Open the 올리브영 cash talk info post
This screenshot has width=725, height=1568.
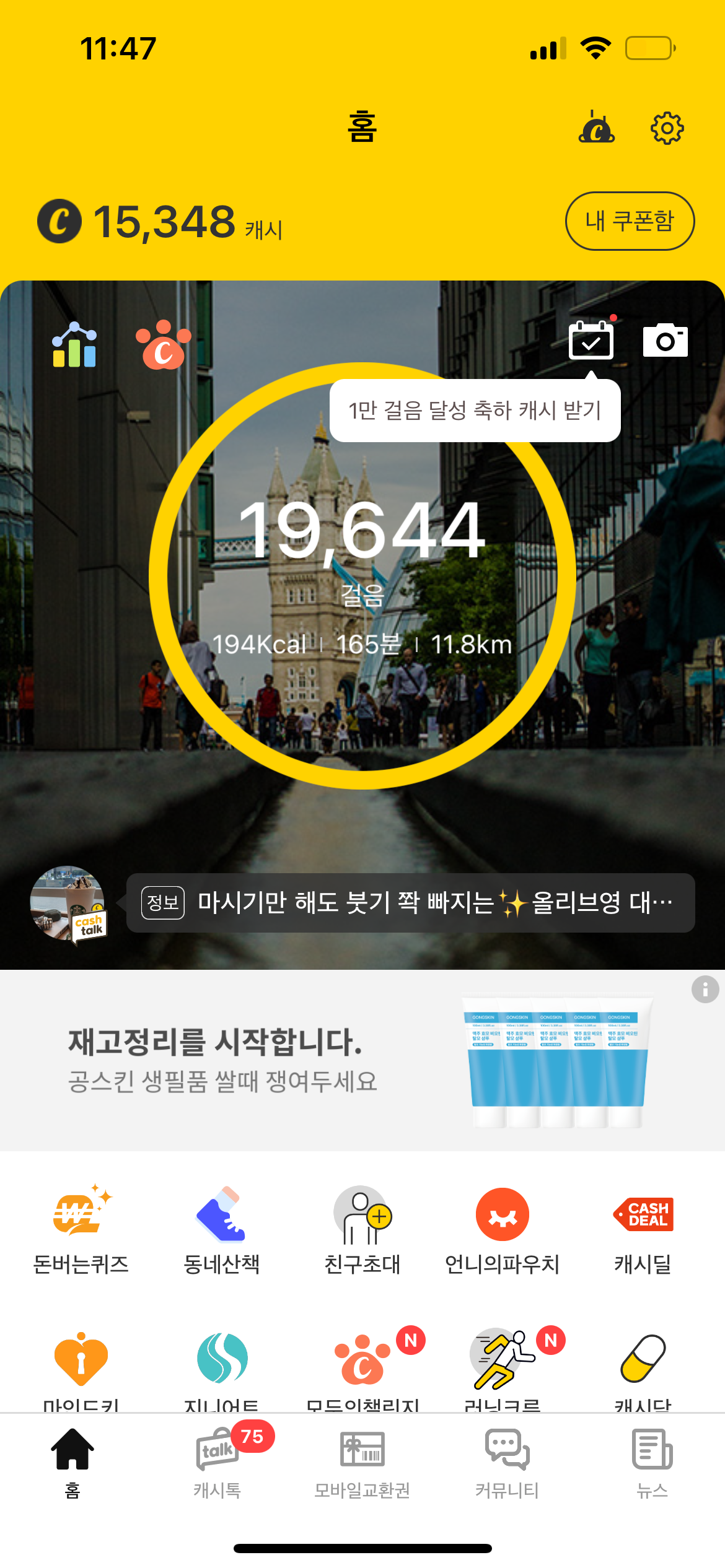(410, 903)
